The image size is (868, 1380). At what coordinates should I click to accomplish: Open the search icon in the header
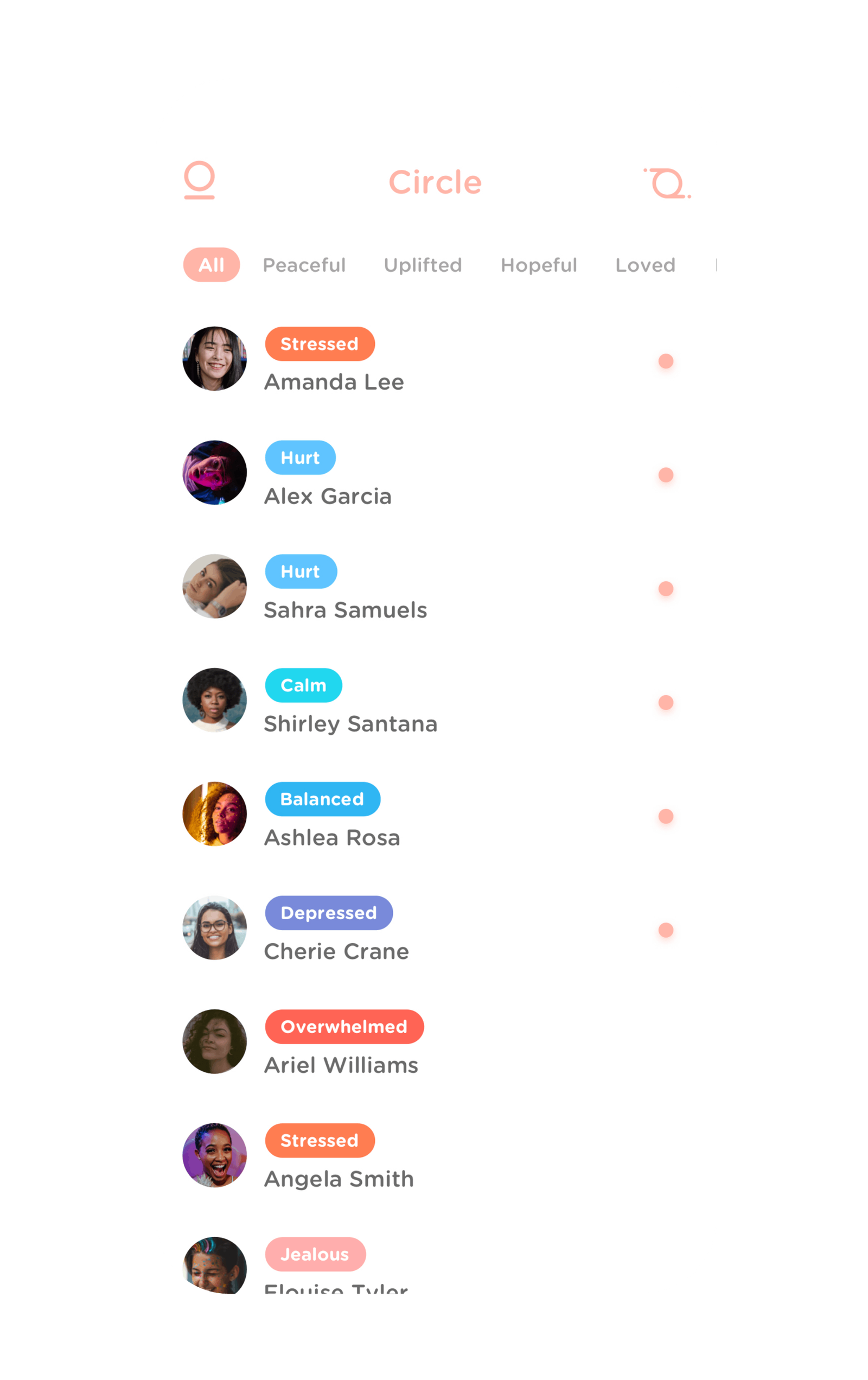coord(667,183)
